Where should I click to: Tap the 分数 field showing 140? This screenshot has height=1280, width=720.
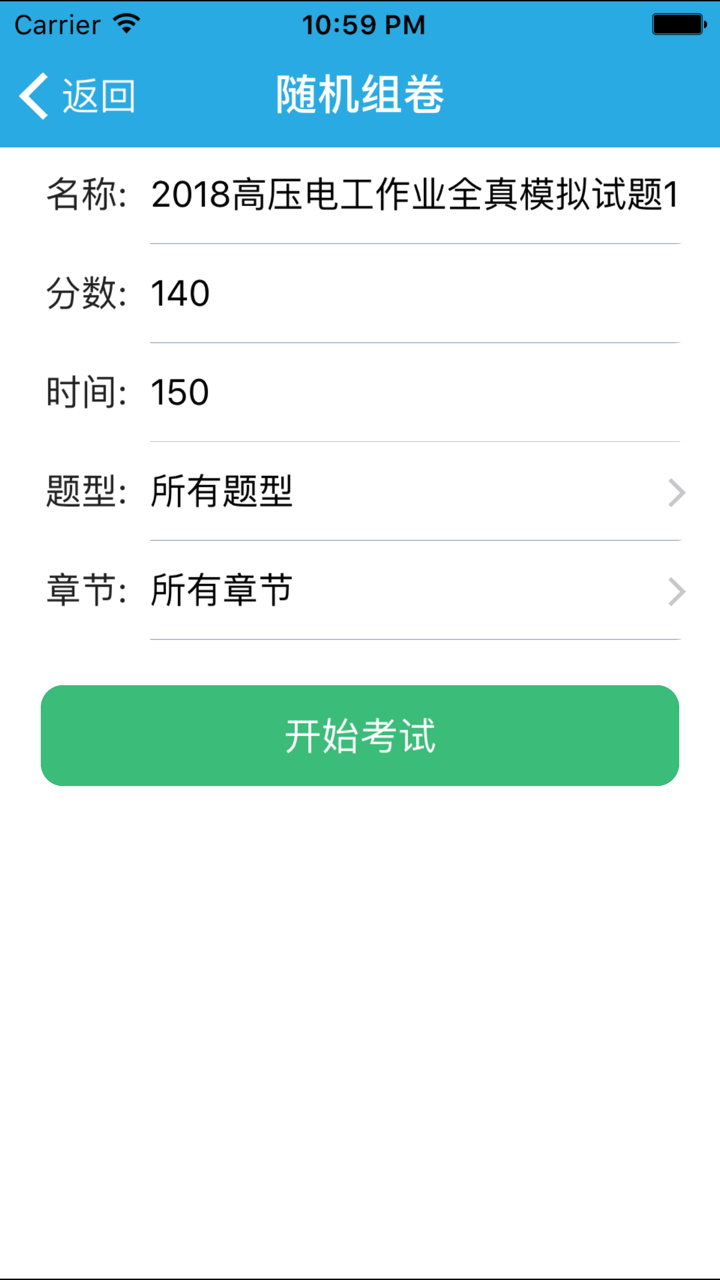[x=180, y=293]
